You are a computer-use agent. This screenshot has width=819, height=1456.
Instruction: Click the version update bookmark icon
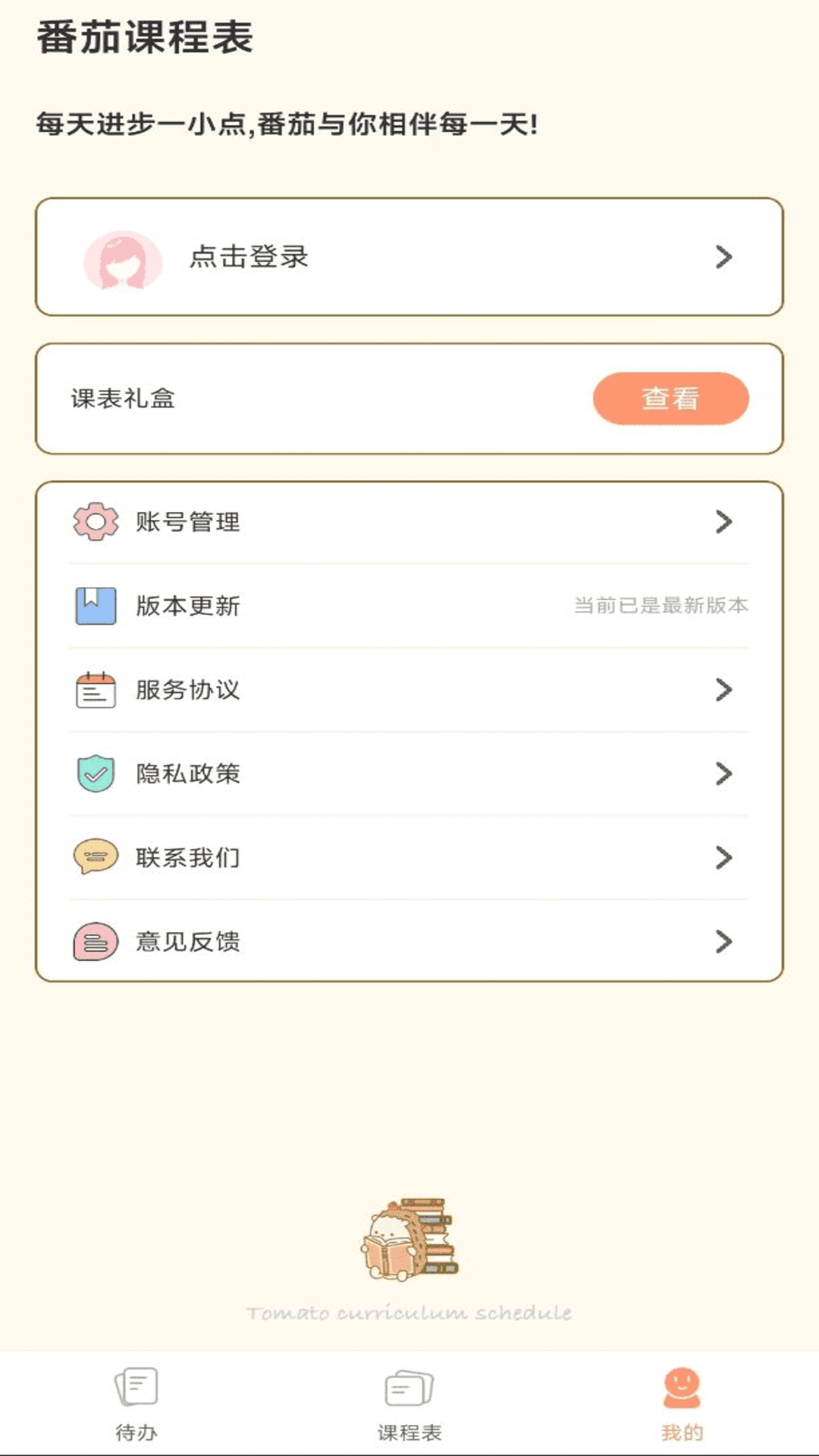pos(93,606)
